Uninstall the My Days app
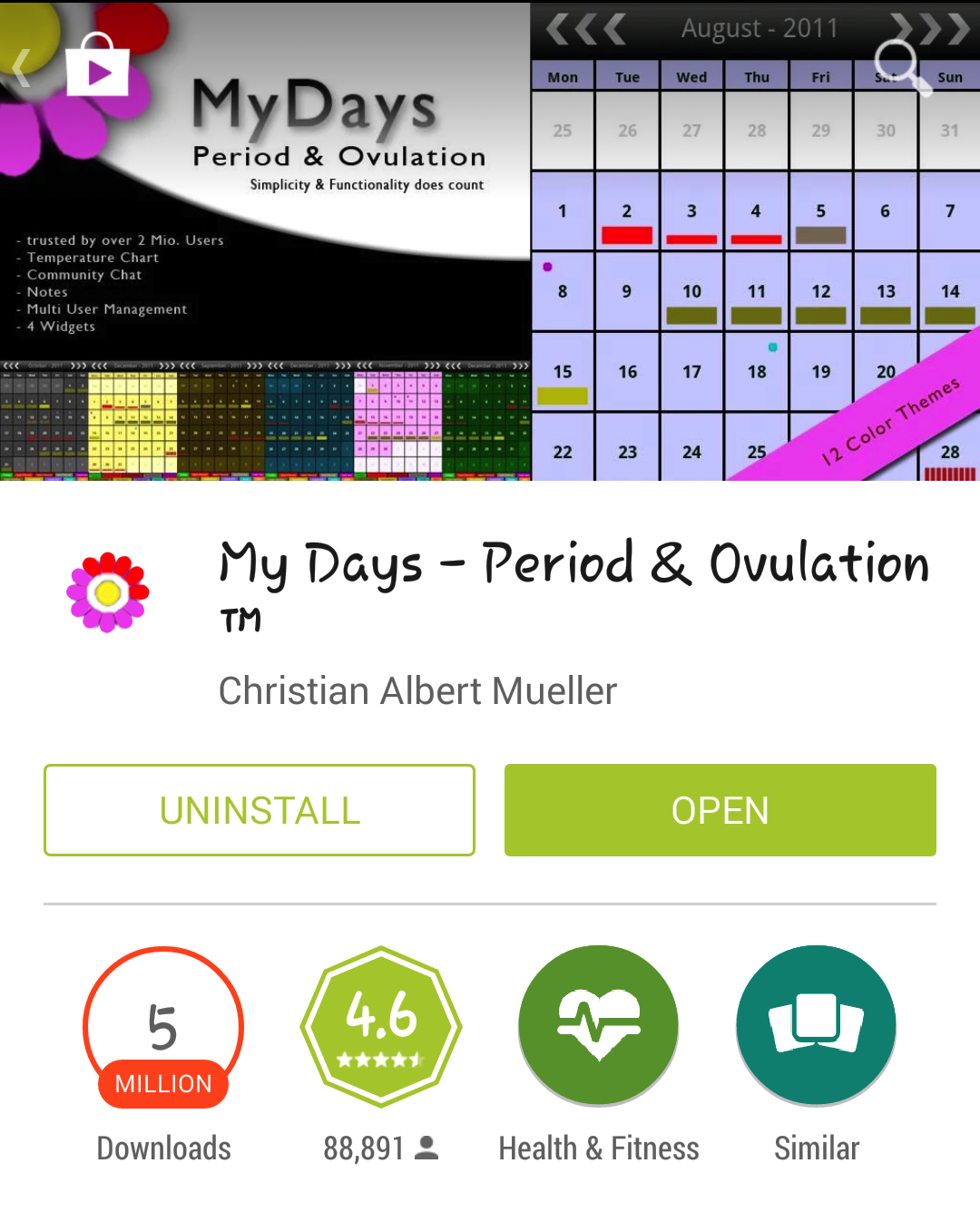980x1212 pixels. pyautogui.click(x=260, y=810)
